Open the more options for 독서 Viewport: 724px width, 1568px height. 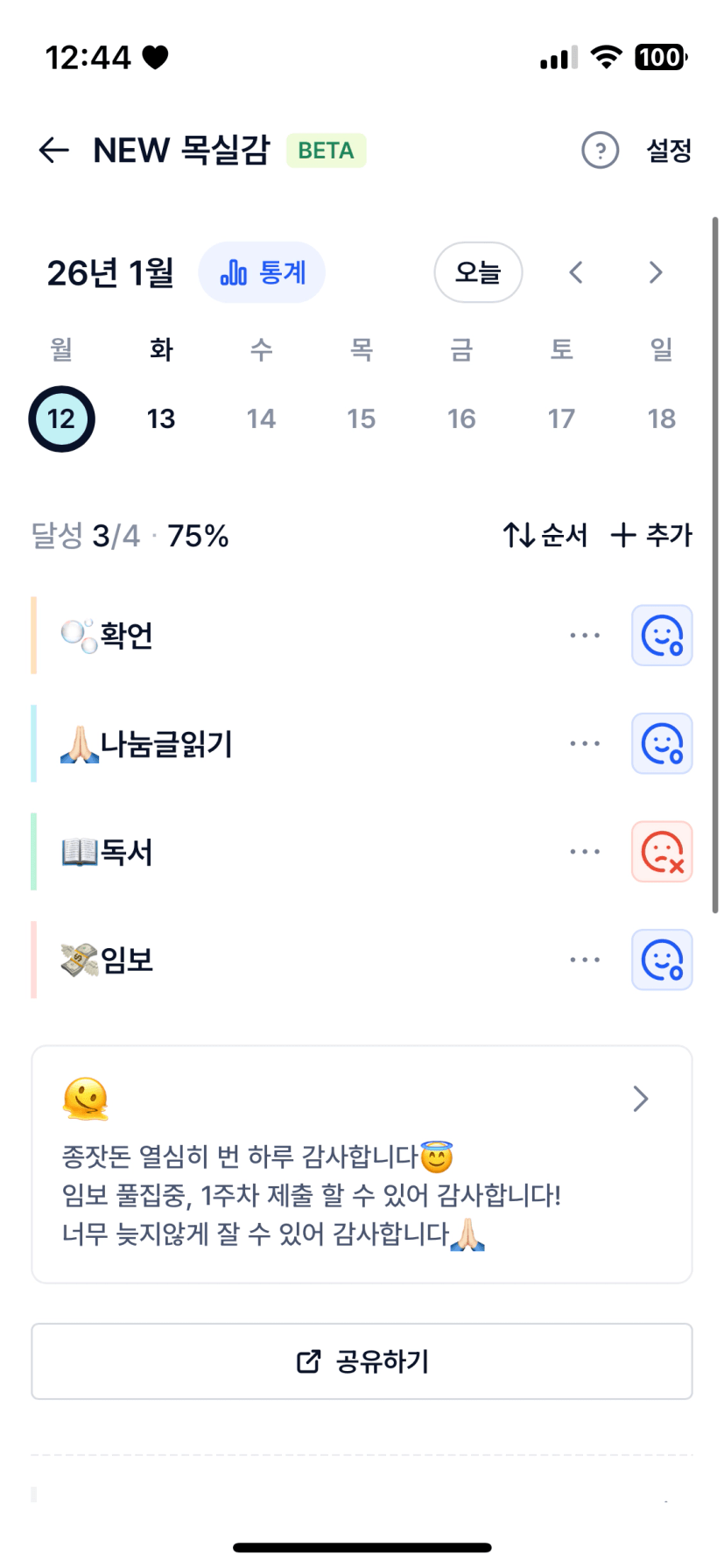[584, 852]
